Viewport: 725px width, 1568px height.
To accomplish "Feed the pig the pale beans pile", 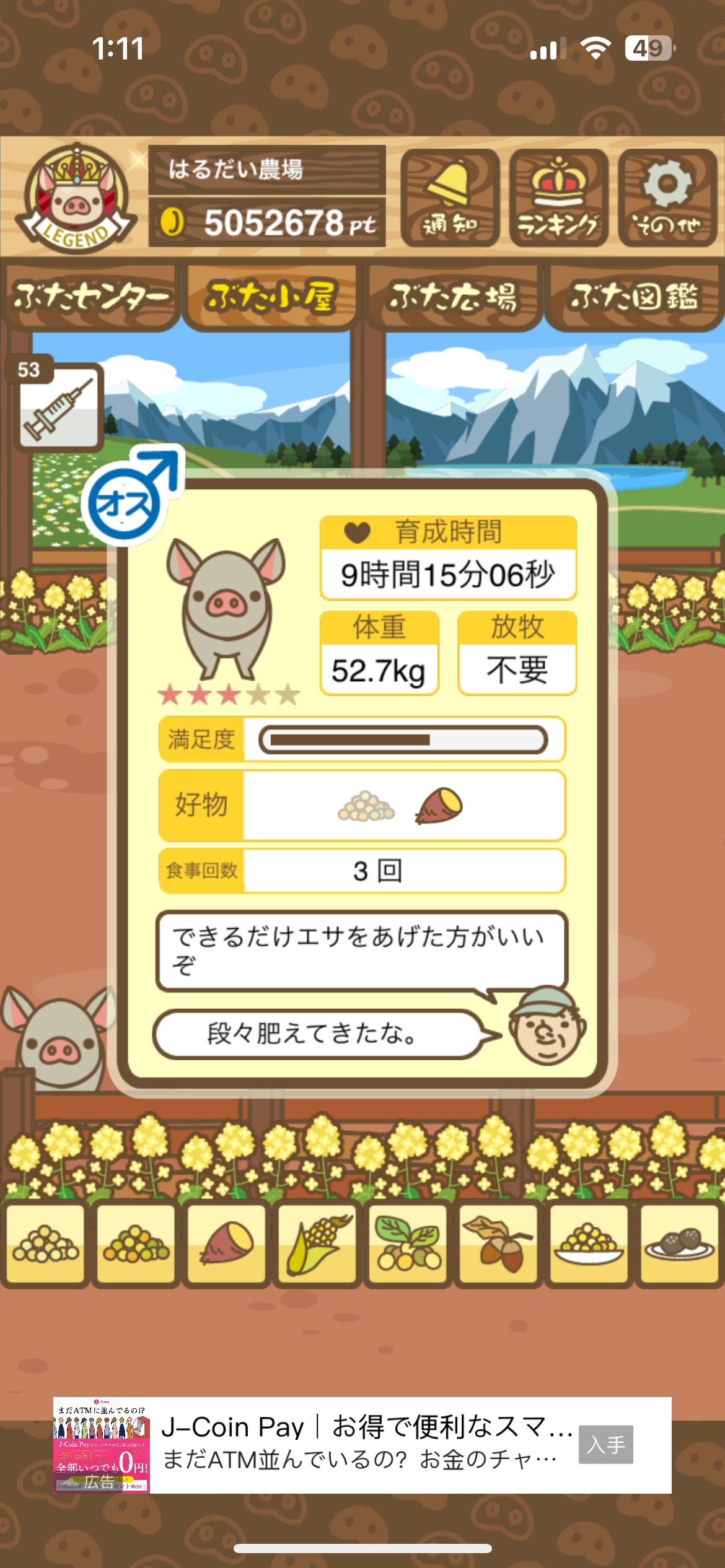I will point(45,1244).
